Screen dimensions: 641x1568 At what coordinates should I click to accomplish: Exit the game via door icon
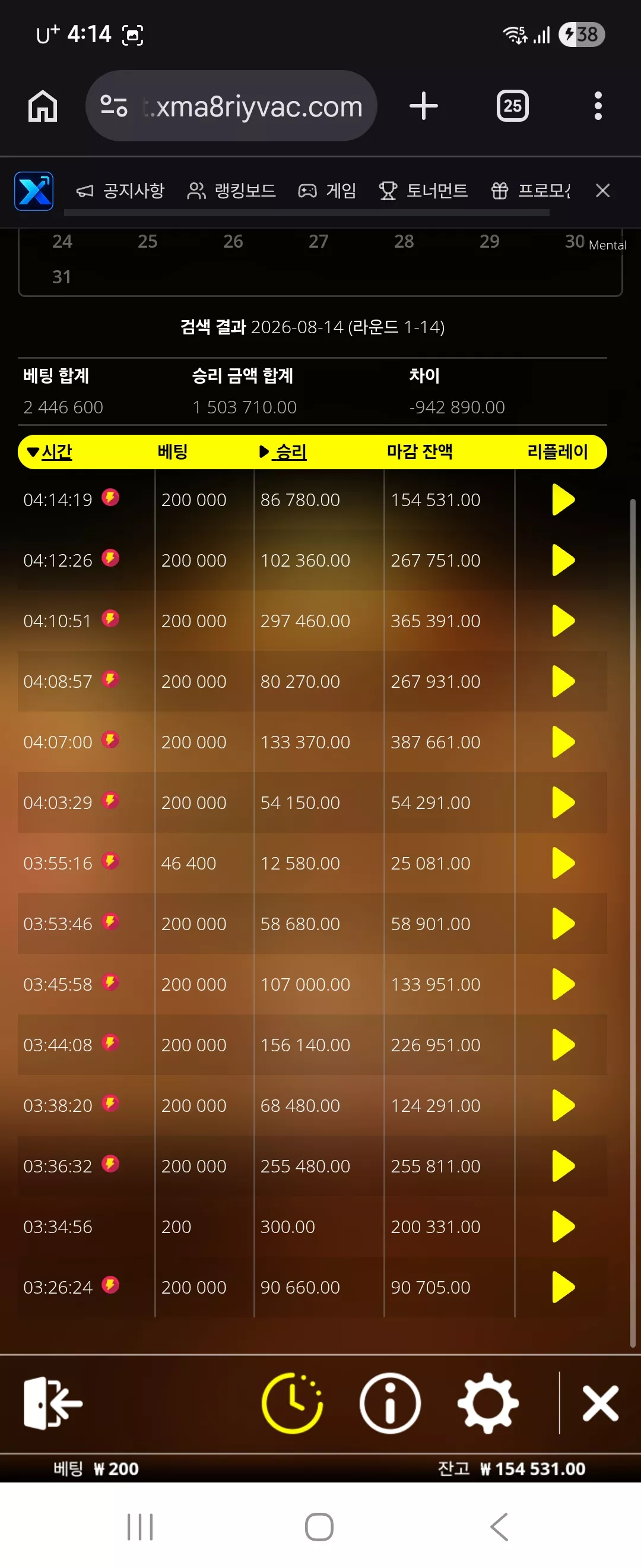[53, 1402]
